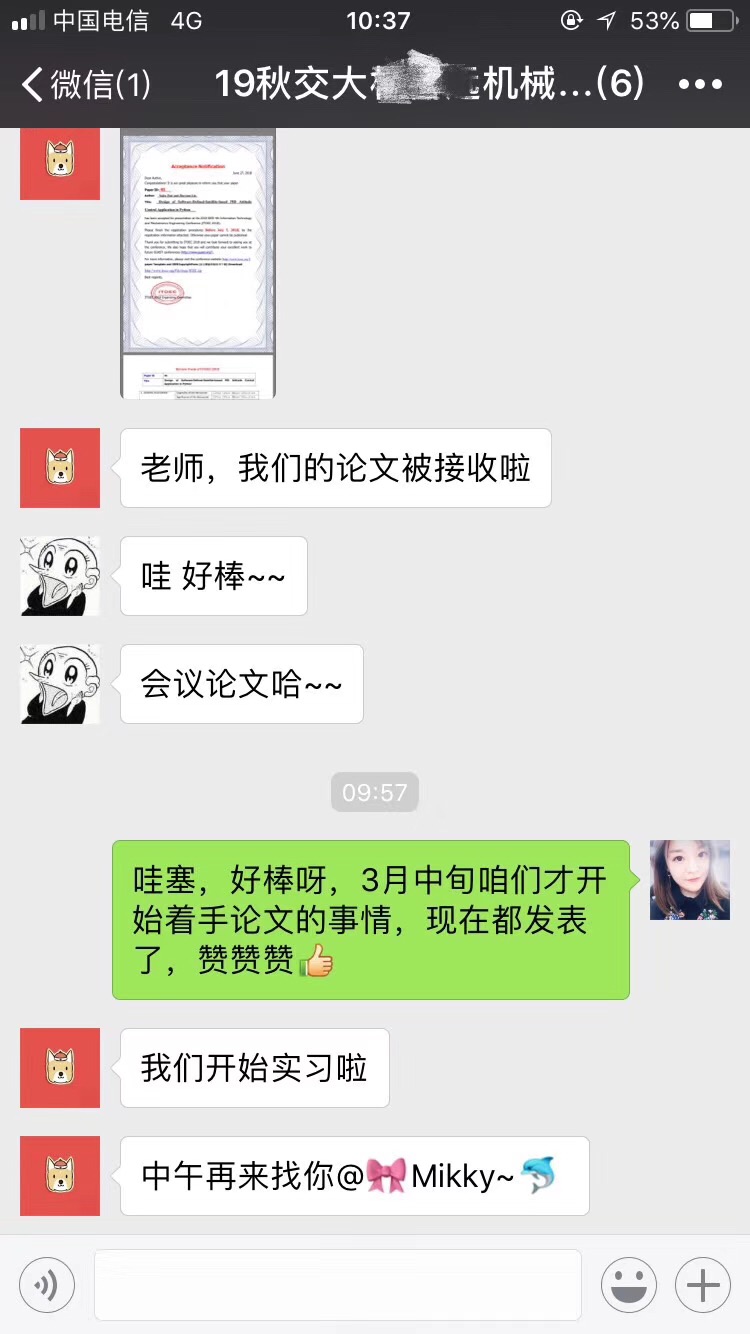Switch to voice message input
The image size is (750, 1334).
[46, 1285]
